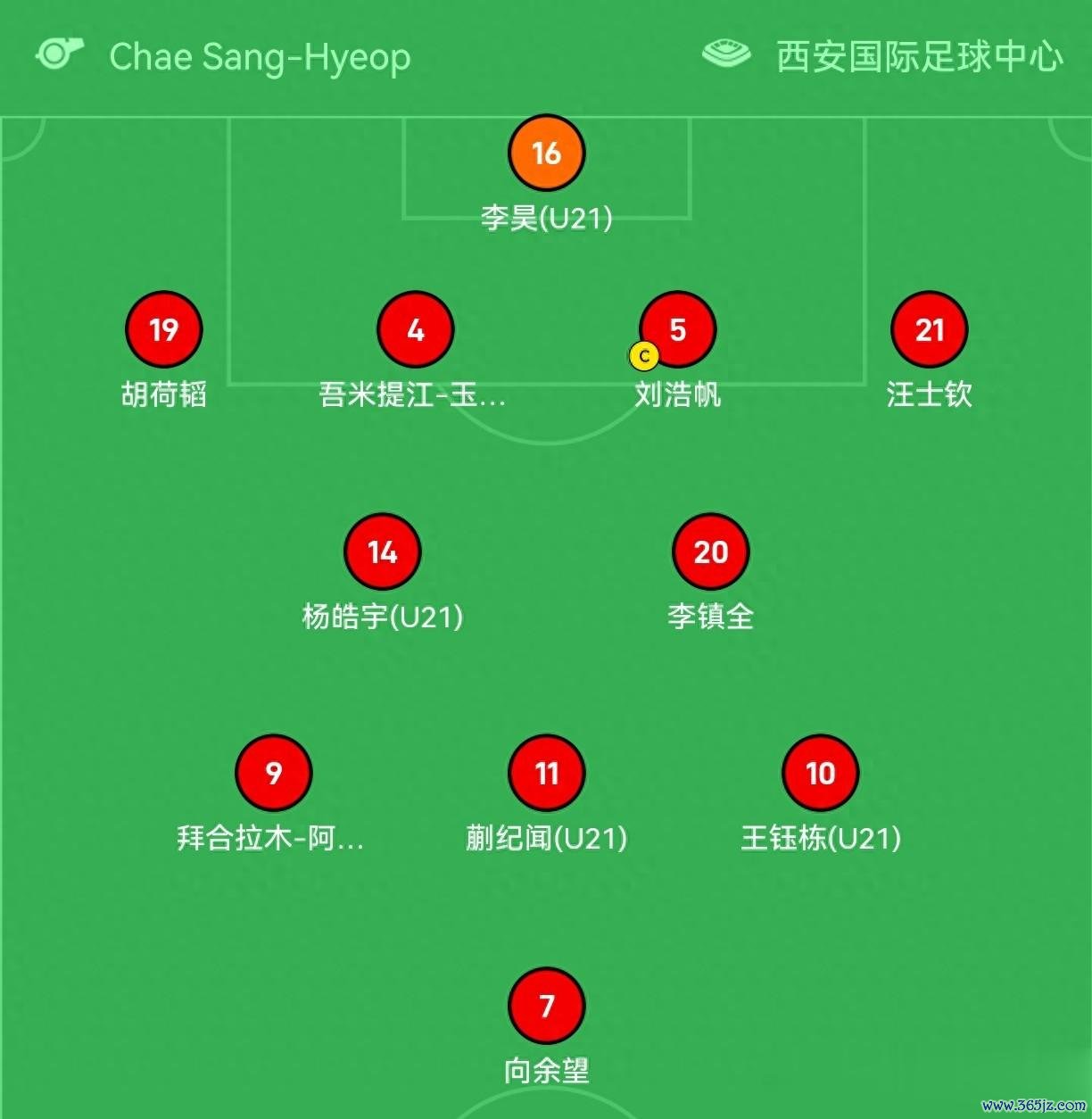Tap player 19 胡荷韬
This screenshot has width=1092, height=1119.
coord(163,329)
